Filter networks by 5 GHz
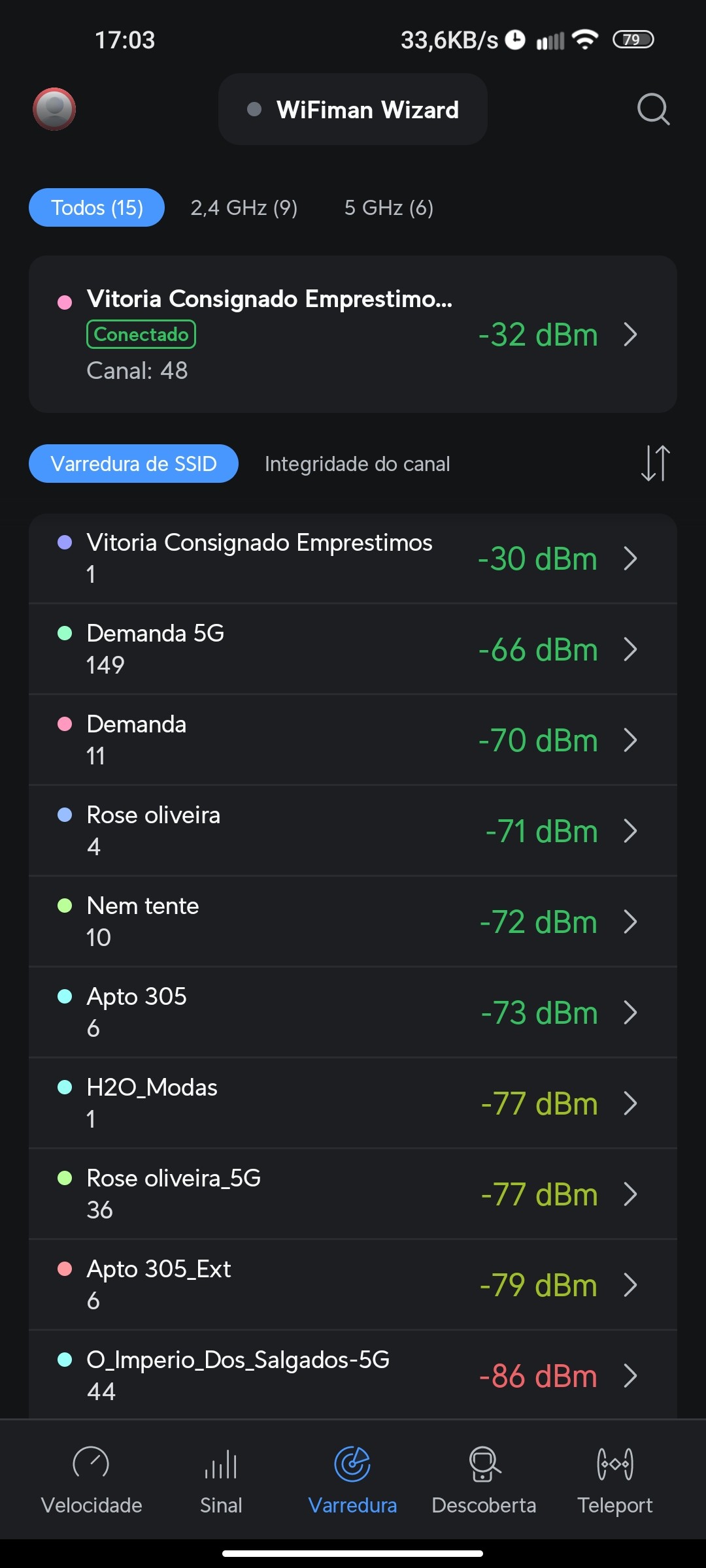 click(x=389, y=208)
